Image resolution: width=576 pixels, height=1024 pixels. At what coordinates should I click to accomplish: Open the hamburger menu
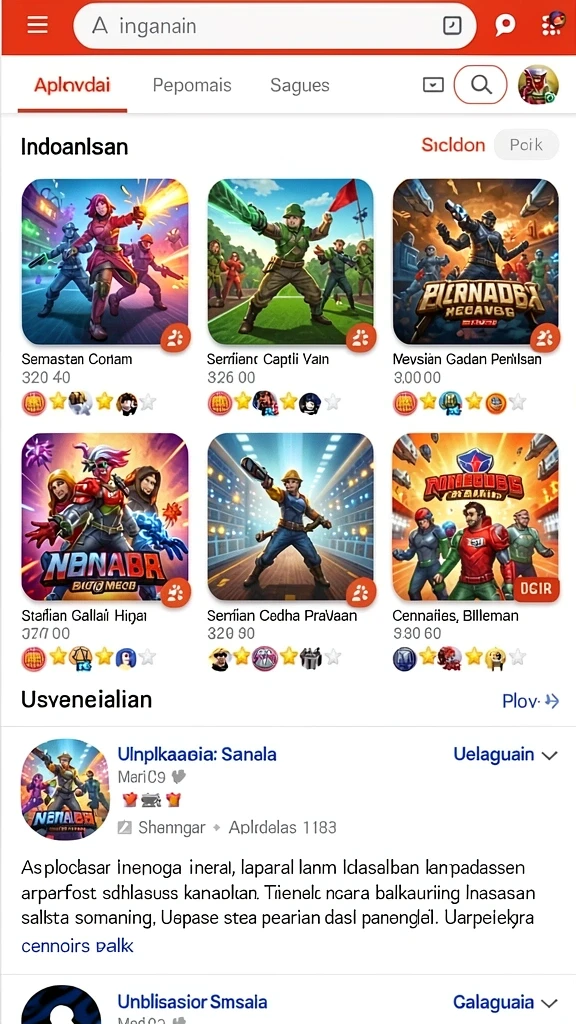[x=37, y=25]
